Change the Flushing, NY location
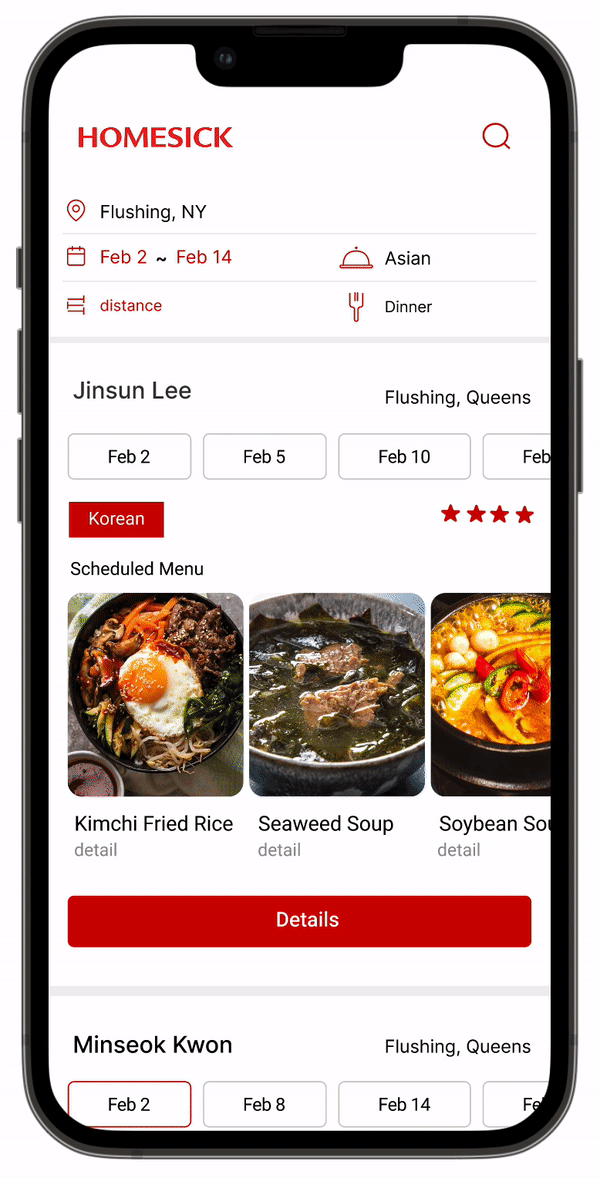 point(152,212)
